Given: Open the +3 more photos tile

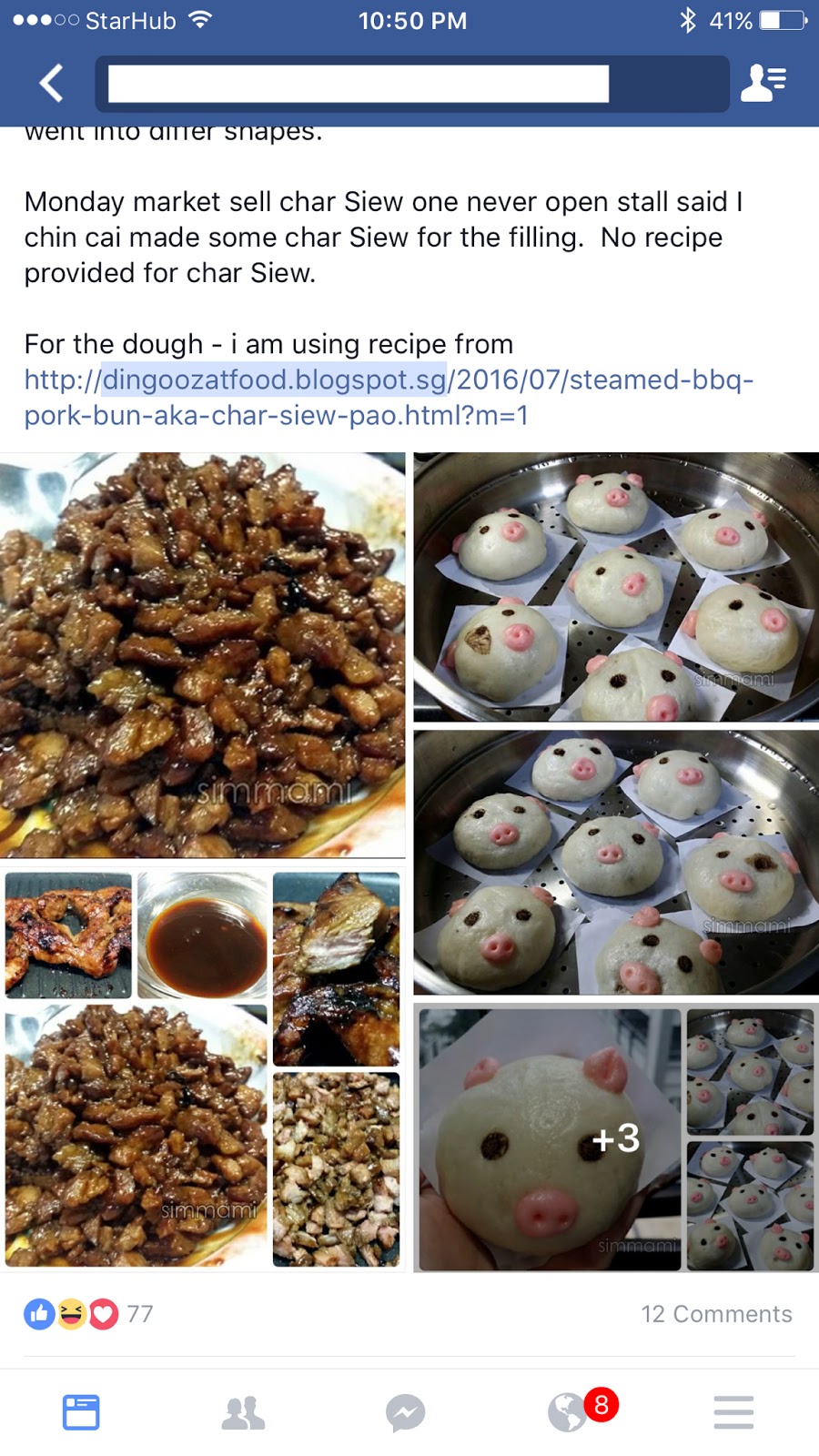Looking at the screenshot, I should coord(616,1138).
